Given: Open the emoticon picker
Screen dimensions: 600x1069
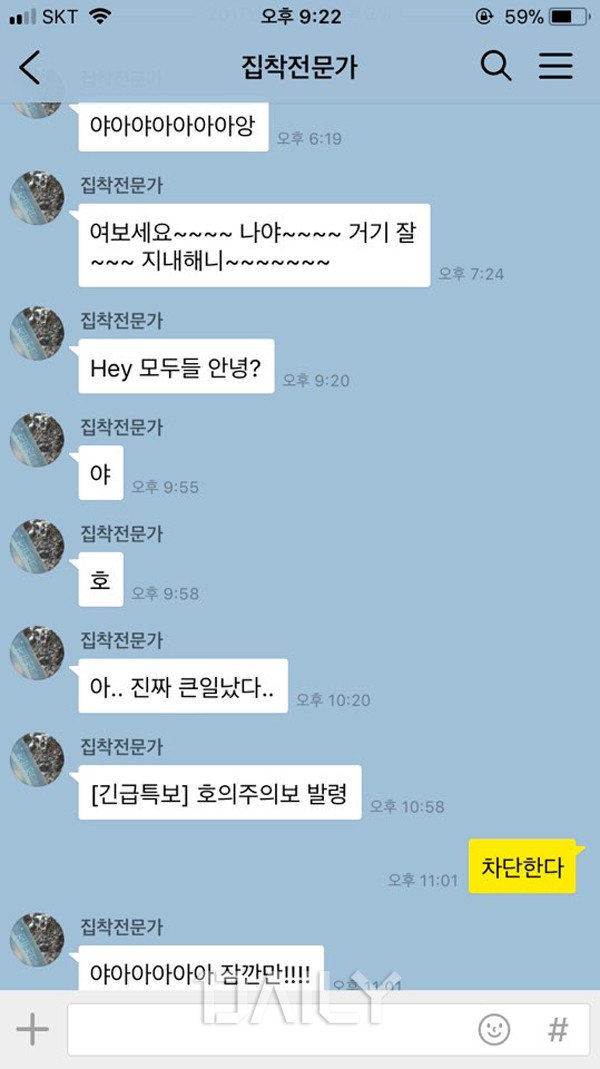Looking at the screenshot, I should [494, 1029].
